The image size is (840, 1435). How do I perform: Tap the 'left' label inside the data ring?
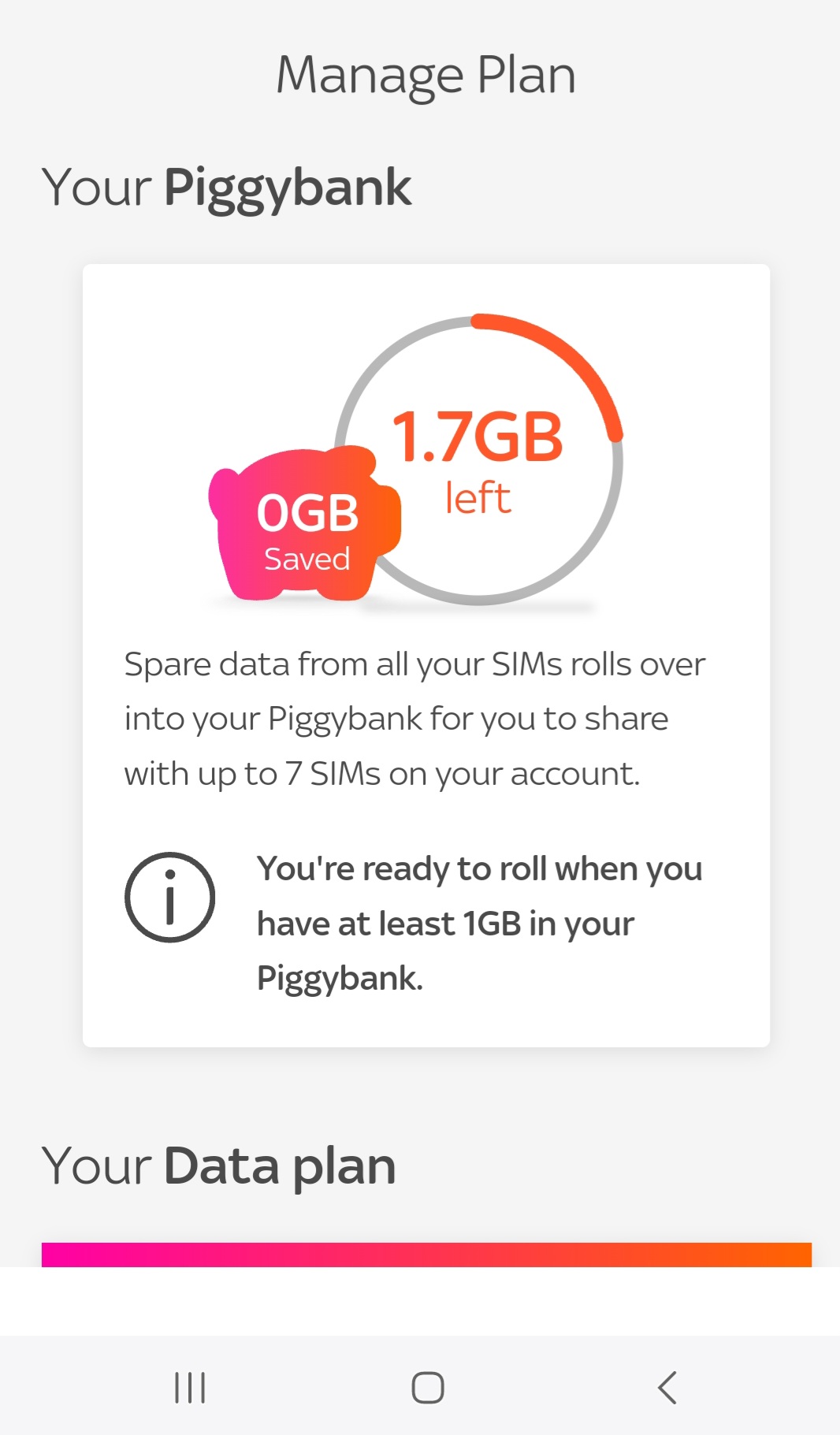point(478,498)
